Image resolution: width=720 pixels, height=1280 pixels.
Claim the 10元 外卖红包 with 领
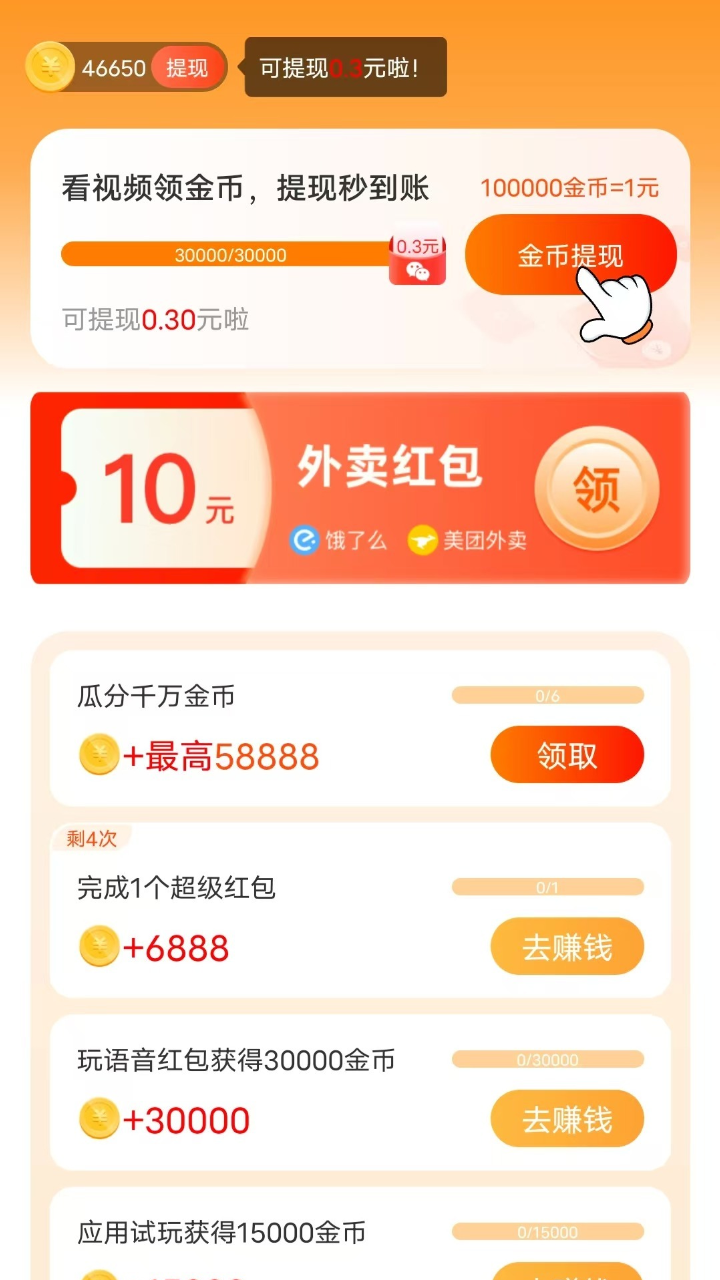tap(596, 489)
